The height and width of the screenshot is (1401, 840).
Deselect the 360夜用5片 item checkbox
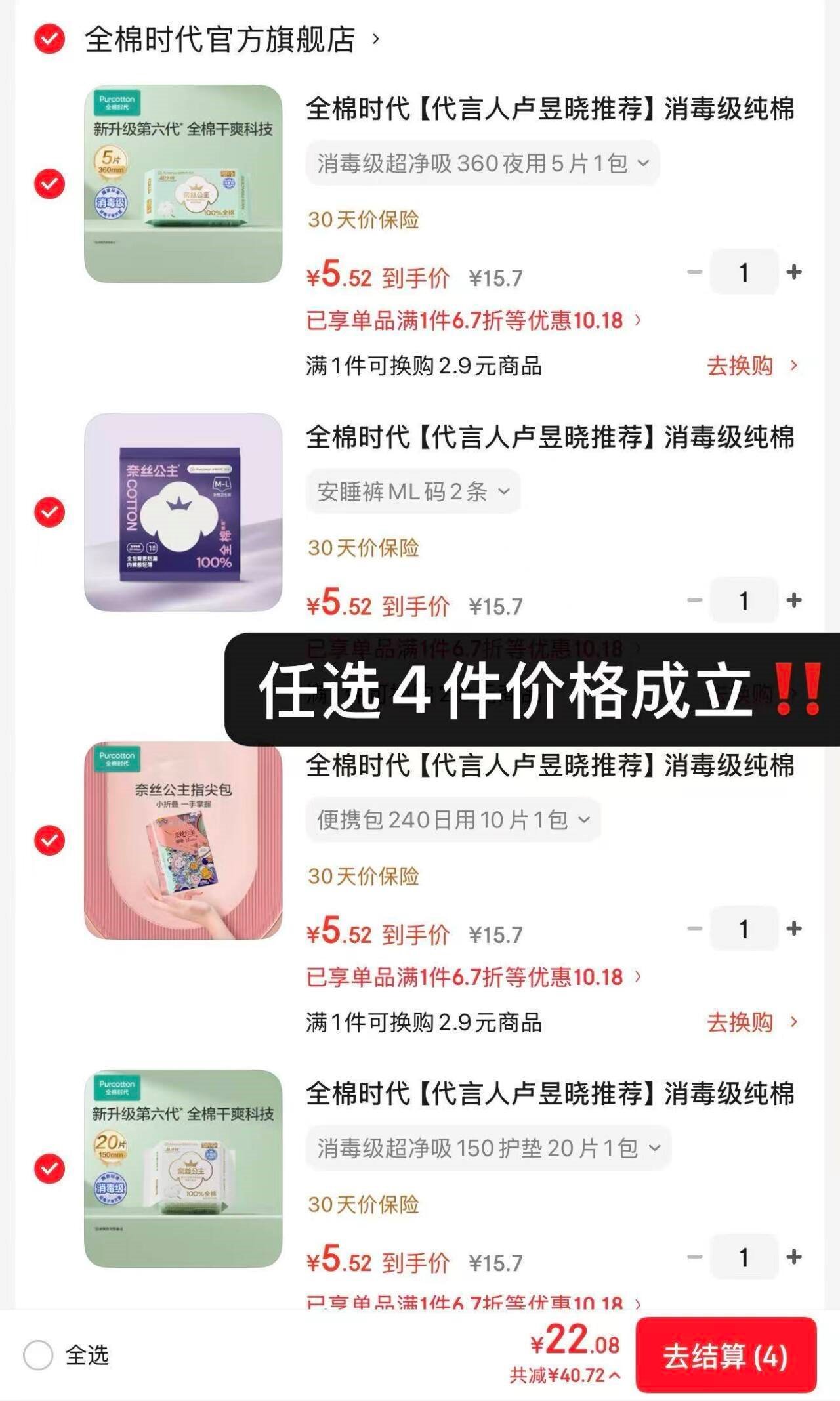point(49,184)
